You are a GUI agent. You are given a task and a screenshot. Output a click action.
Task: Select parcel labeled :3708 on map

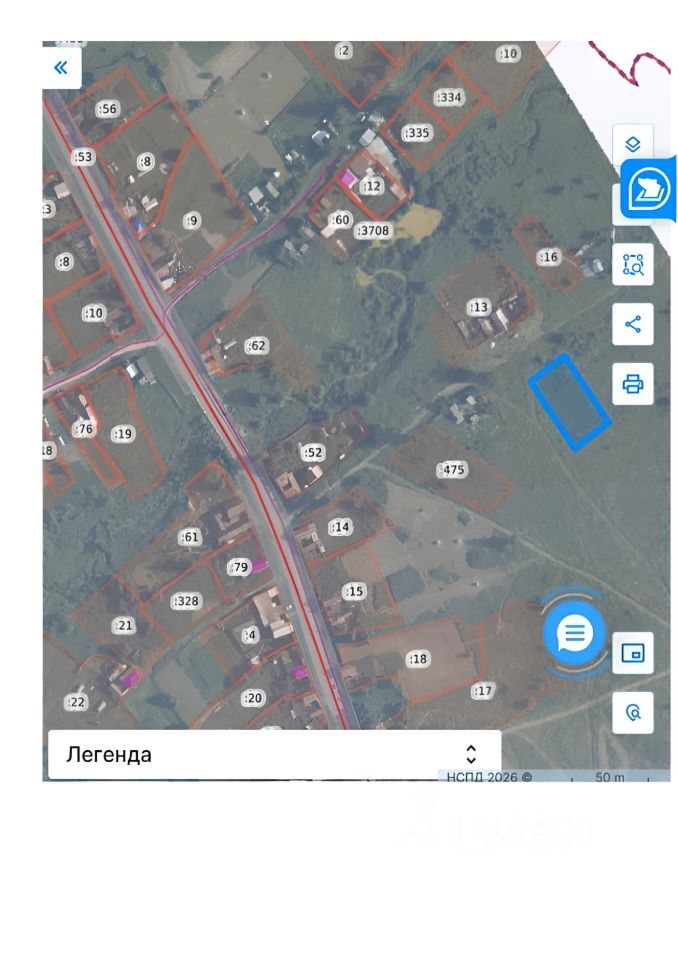(x=373, y=230)
